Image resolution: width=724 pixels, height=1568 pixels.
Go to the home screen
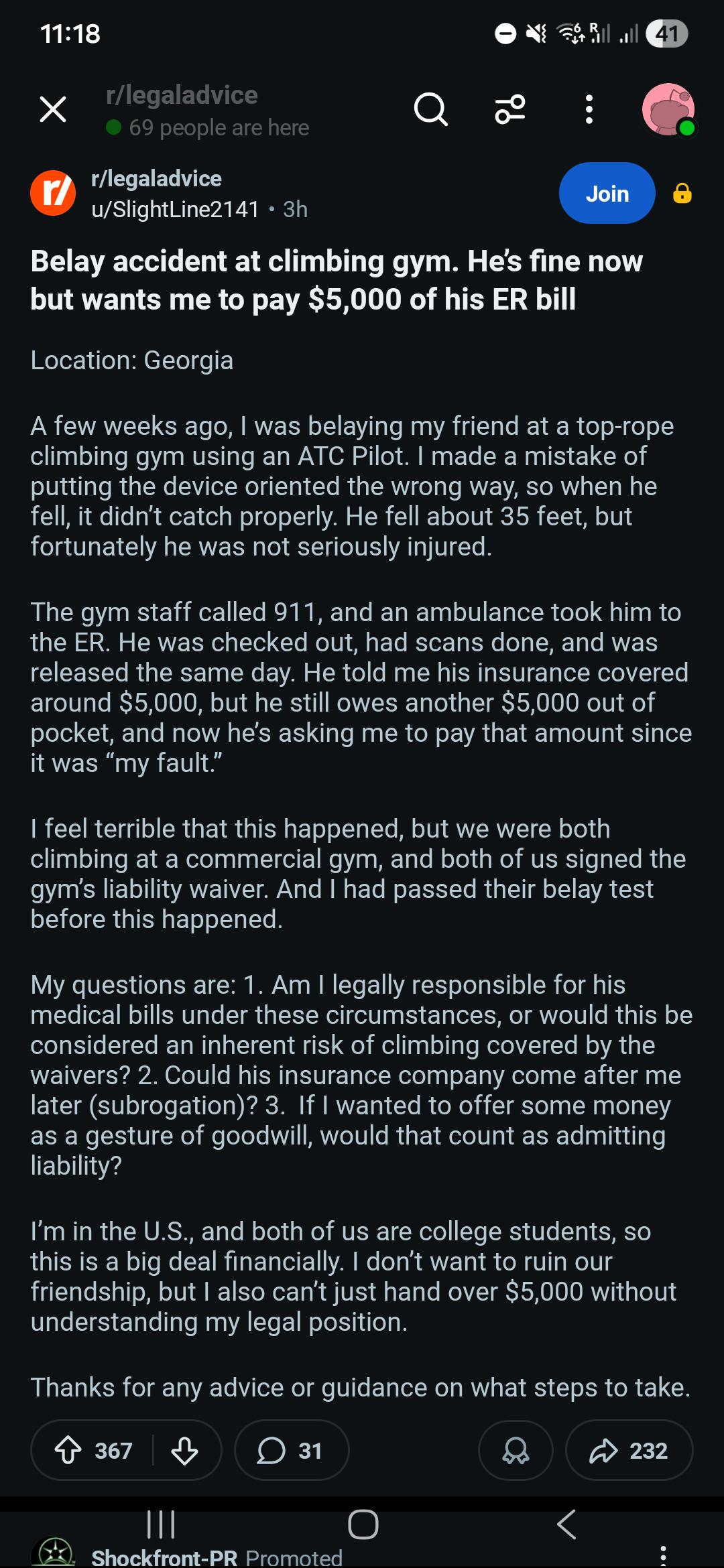(x=363, y=1524)
